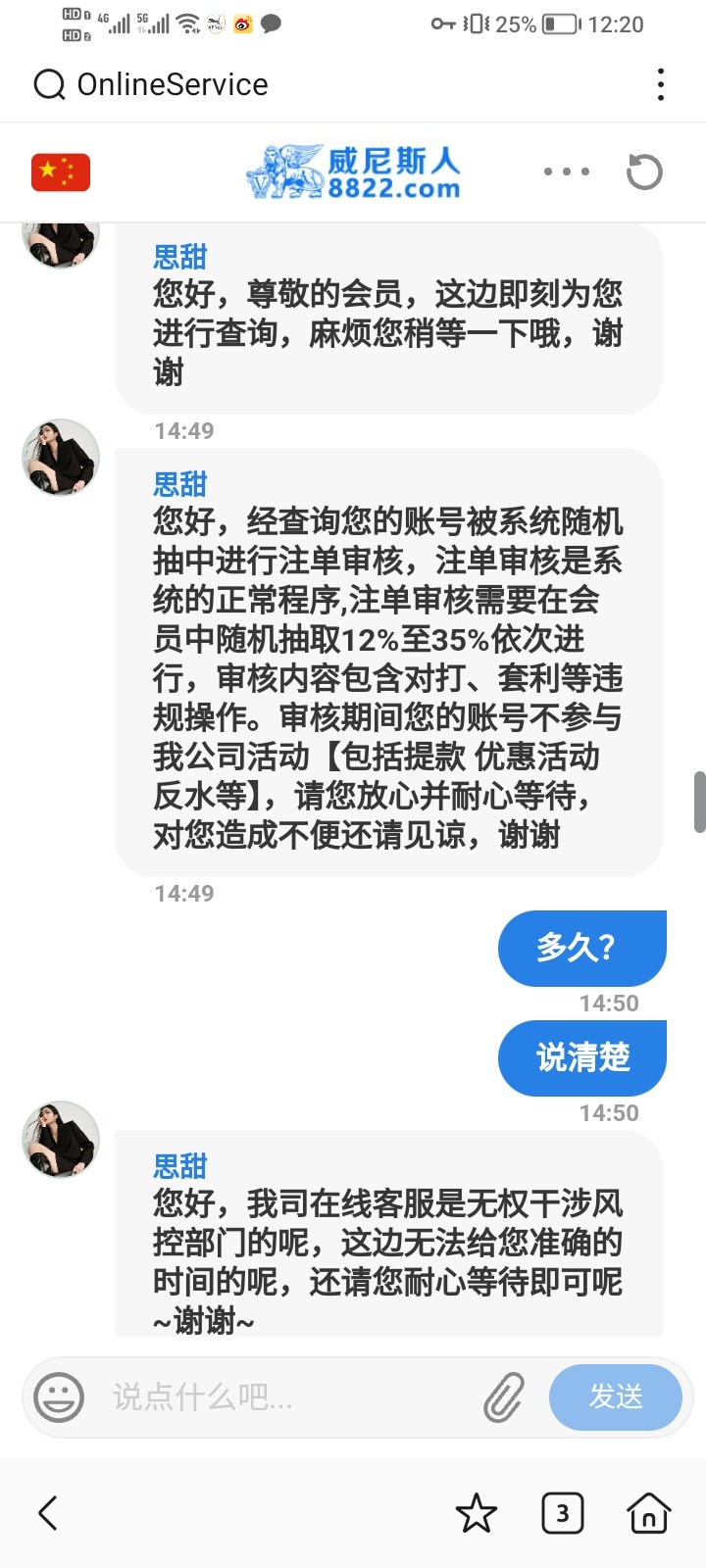Tap the search magnifier next to OnlineService
706x1568 pixels.
[48, 84]
